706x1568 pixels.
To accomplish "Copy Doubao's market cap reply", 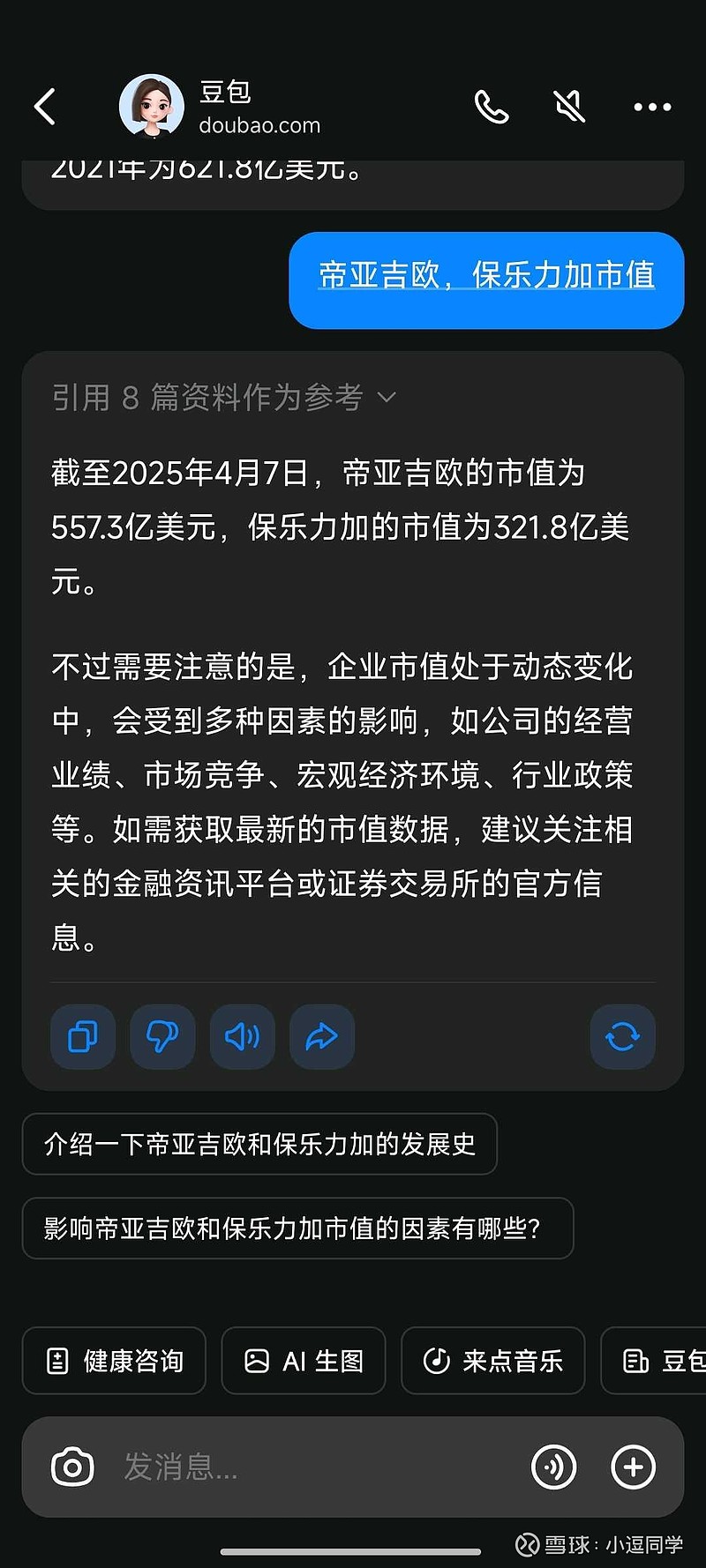I will (x=82, y=1037).
